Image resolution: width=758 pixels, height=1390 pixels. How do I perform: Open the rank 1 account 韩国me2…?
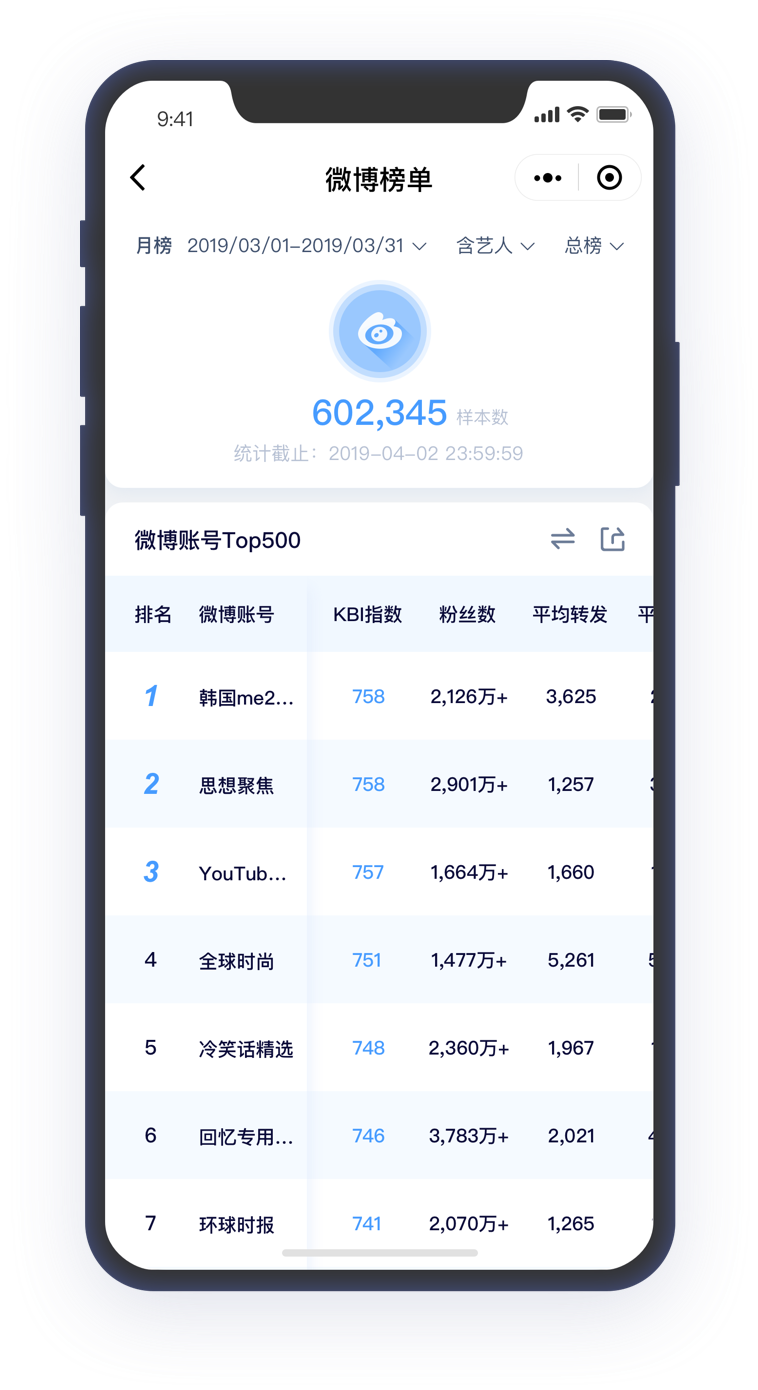[246, 697]
